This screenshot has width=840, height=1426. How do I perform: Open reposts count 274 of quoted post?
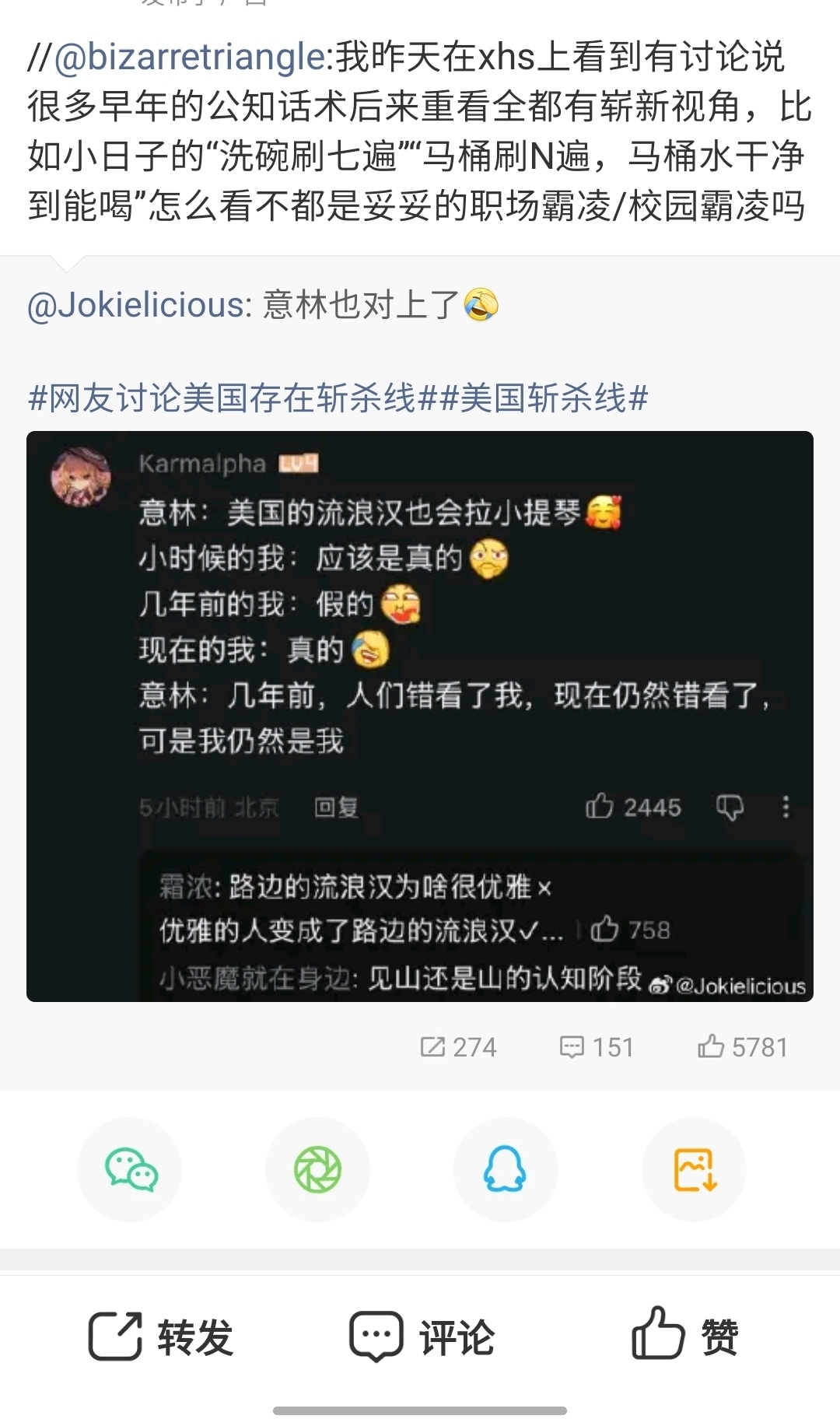pos(458,1047)
